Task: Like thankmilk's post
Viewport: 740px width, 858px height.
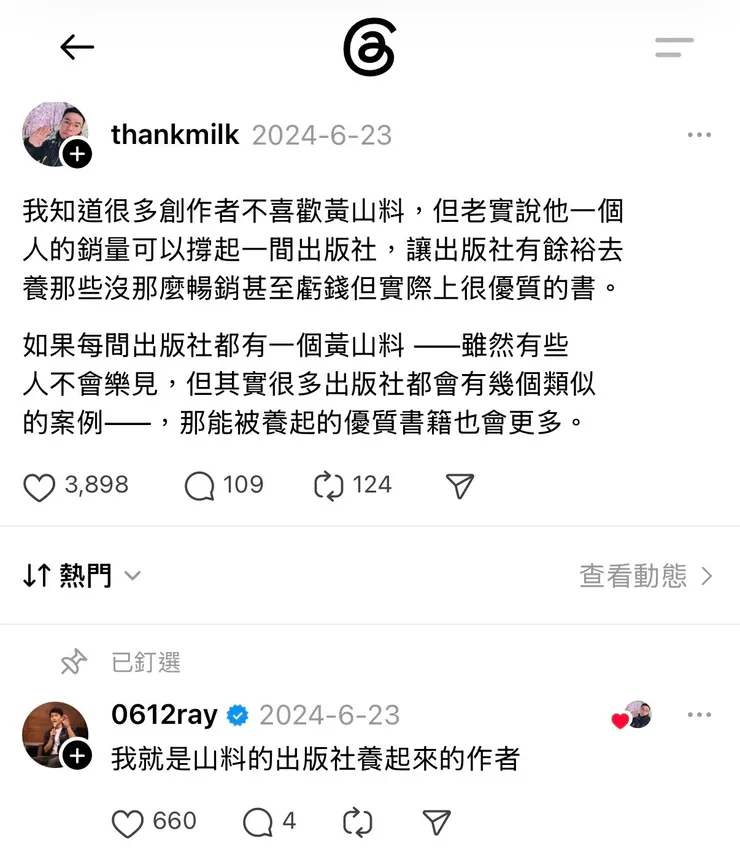Action: pyautogui.click(x=39, y=486)
